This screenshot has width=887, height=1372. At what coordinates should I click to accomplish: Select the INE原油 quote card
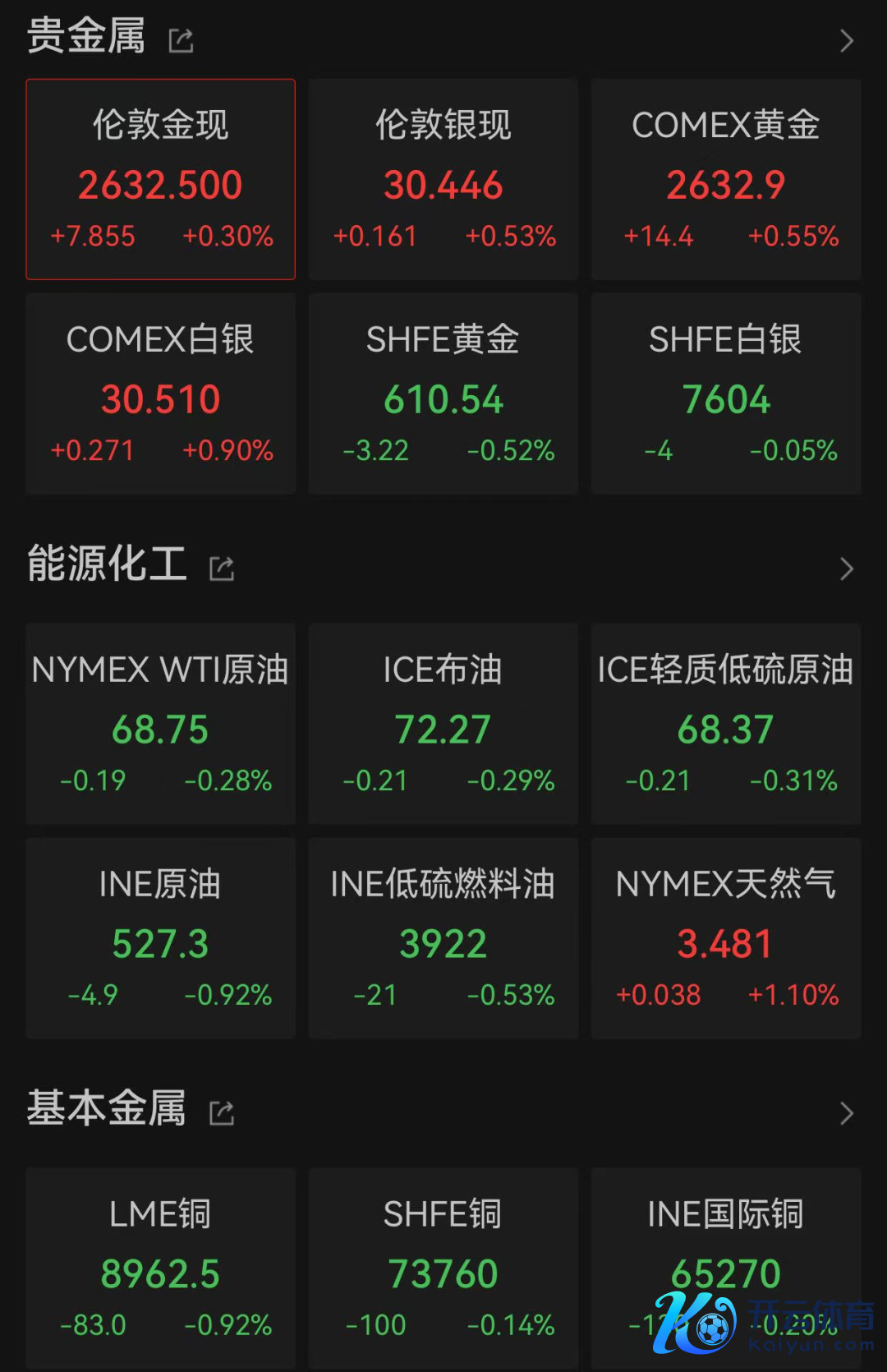point(160,938)
